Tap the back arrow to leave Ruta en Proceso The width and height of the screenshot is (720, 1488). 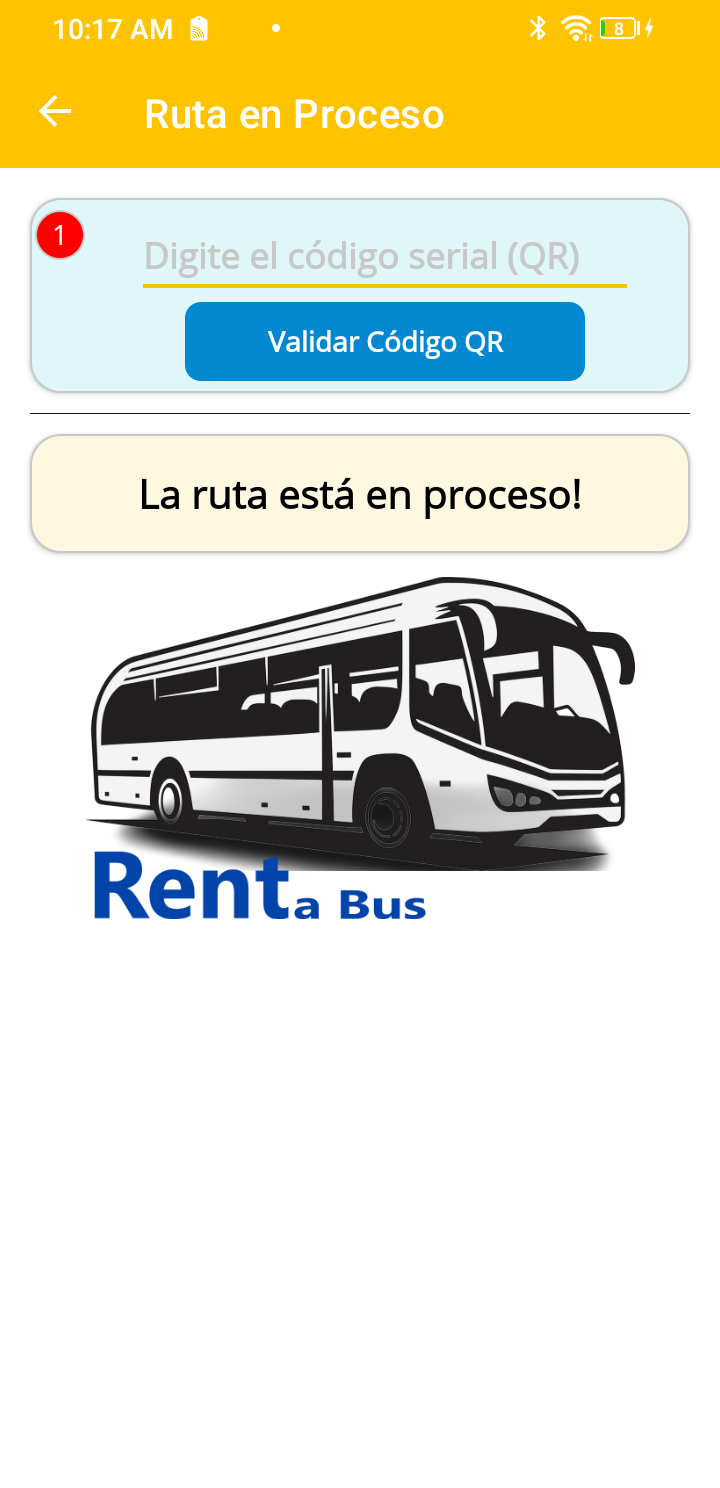point(53,112)
